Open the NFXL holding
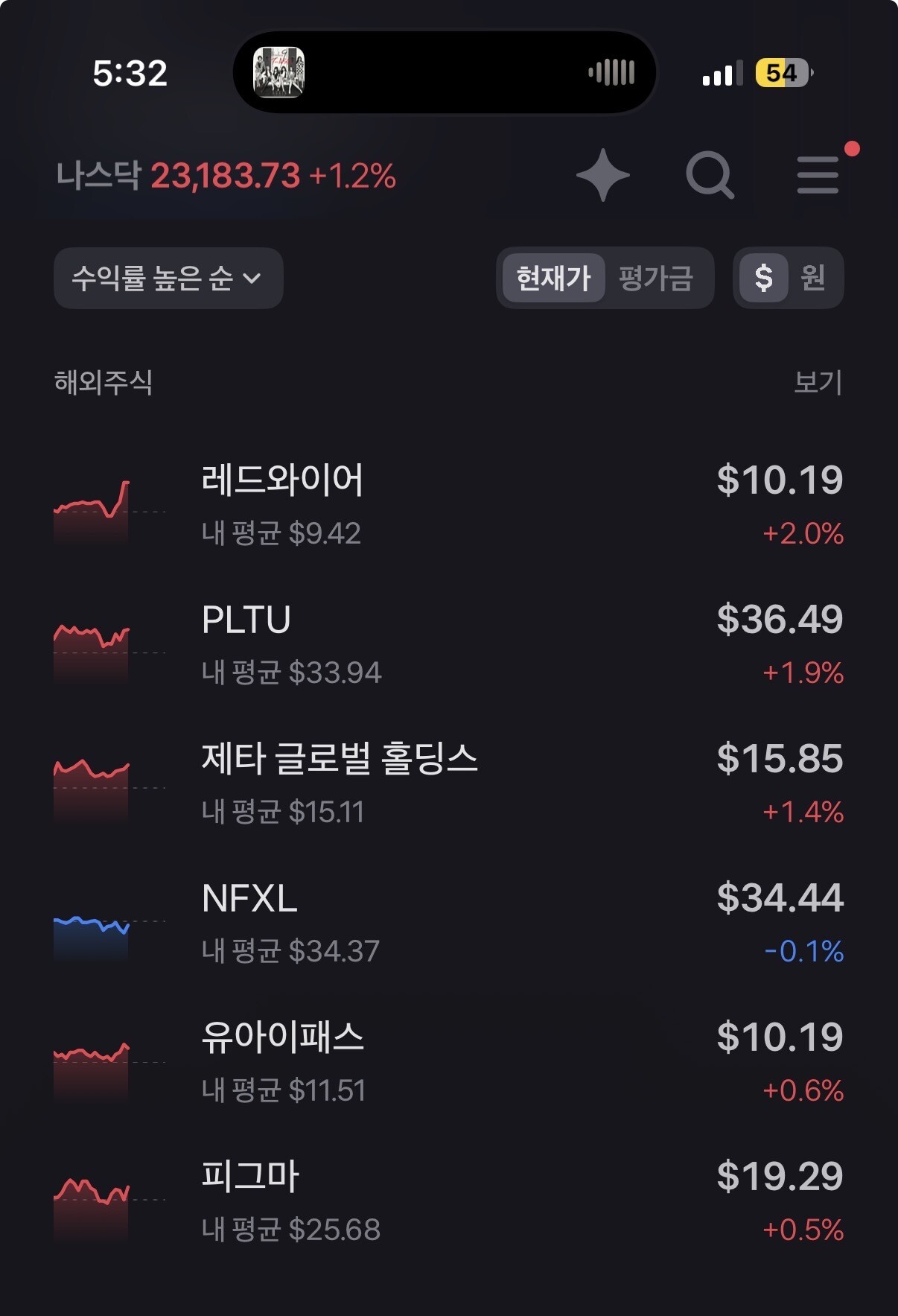Screen dimensions: 898x1316 pos(447,924)
